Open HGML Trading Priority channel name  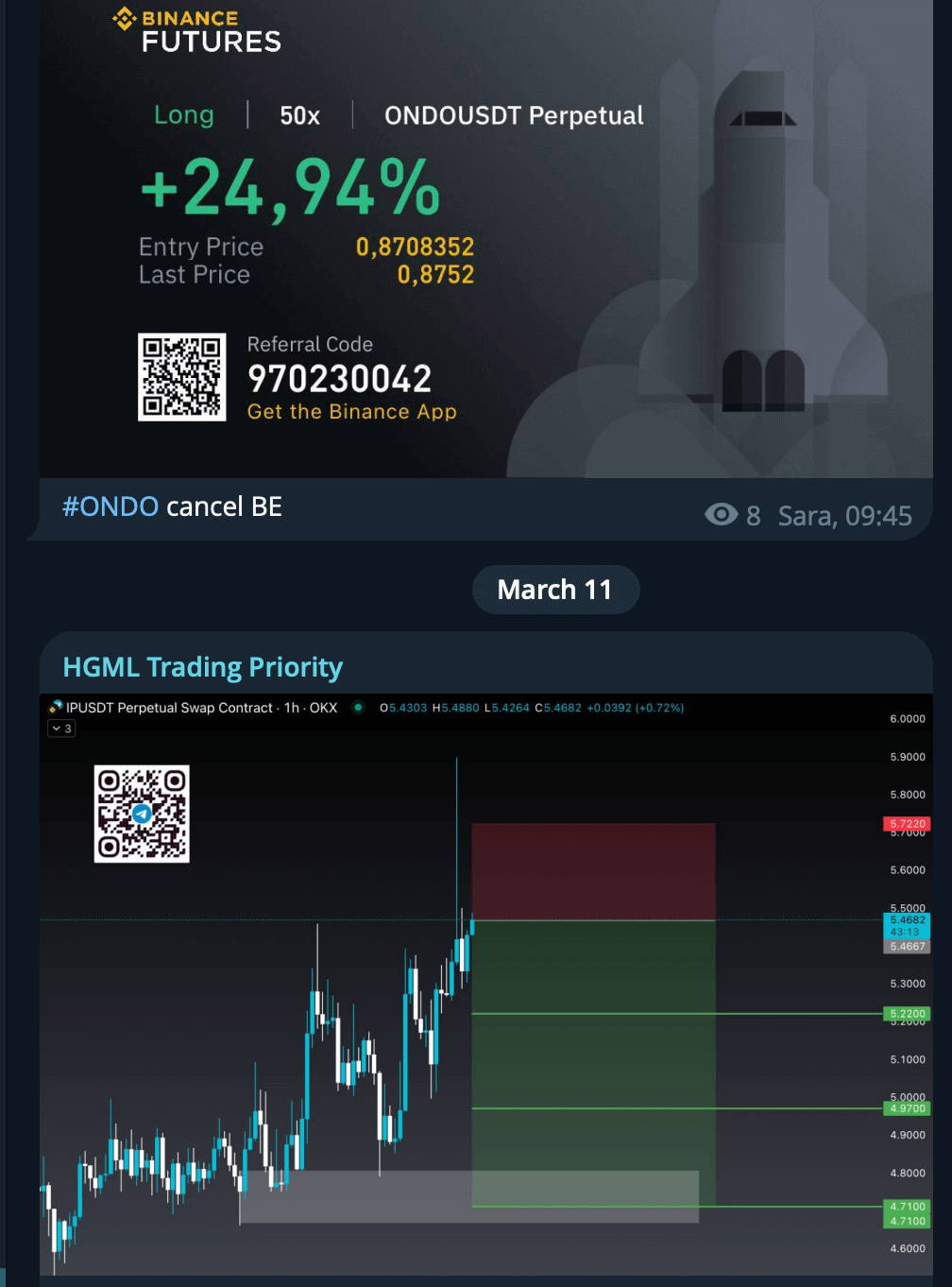tap(202, 667)
